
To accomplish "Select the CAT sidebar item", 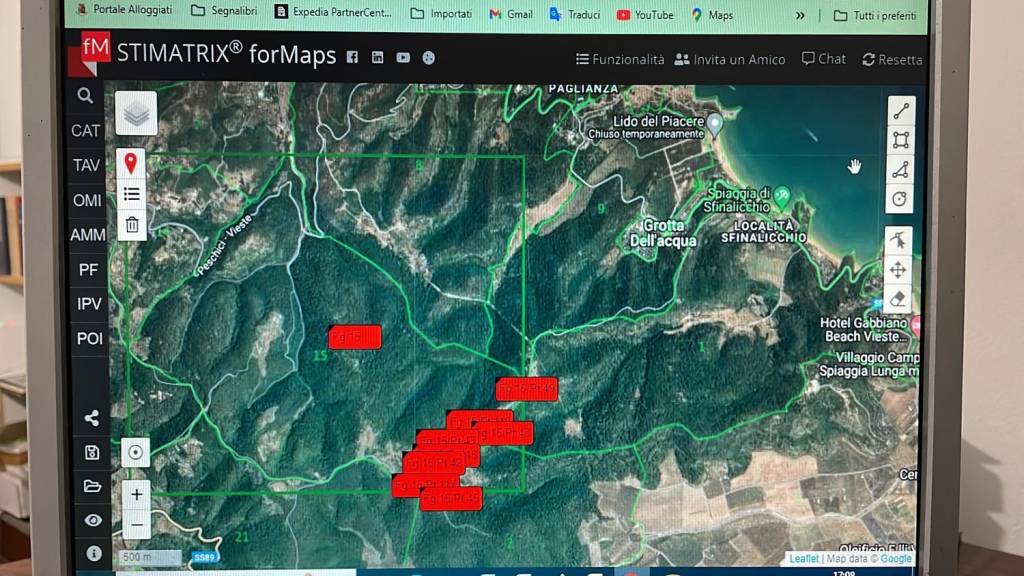I will (86, 131).
